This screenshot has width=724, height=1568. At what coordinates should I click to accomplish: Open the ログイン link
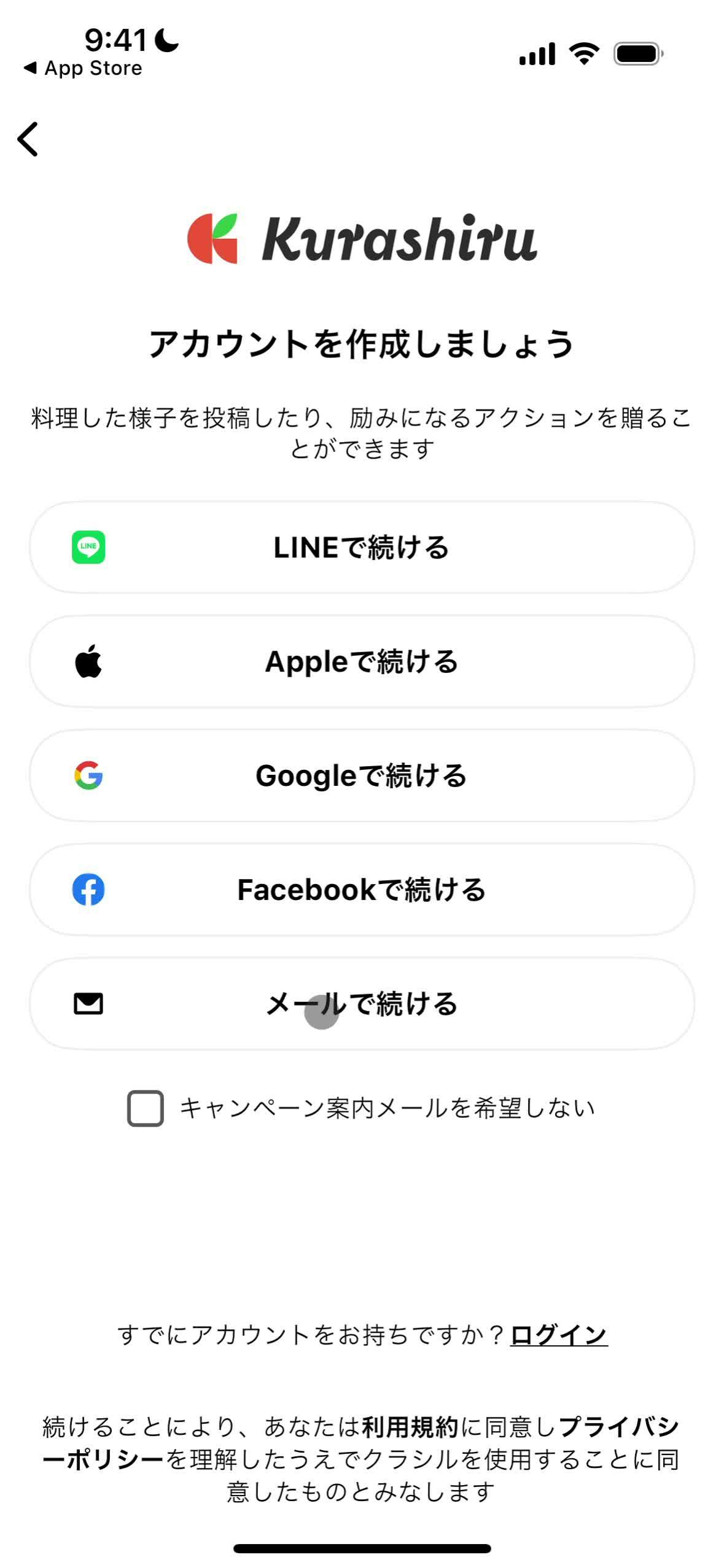[x=559, y=1335]
